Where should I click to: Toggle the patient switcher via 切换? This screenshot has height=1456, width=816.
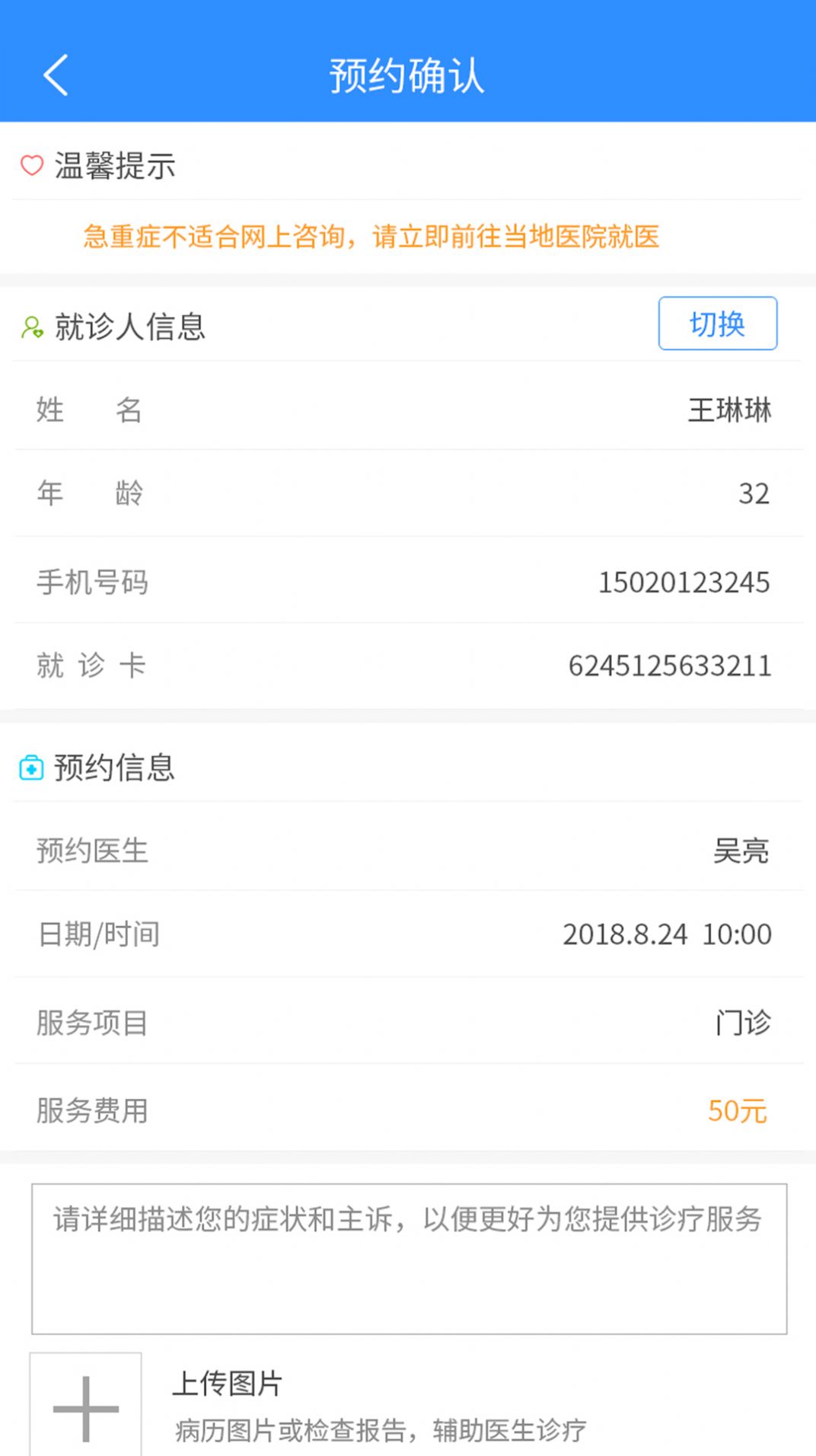coord(718,324)
